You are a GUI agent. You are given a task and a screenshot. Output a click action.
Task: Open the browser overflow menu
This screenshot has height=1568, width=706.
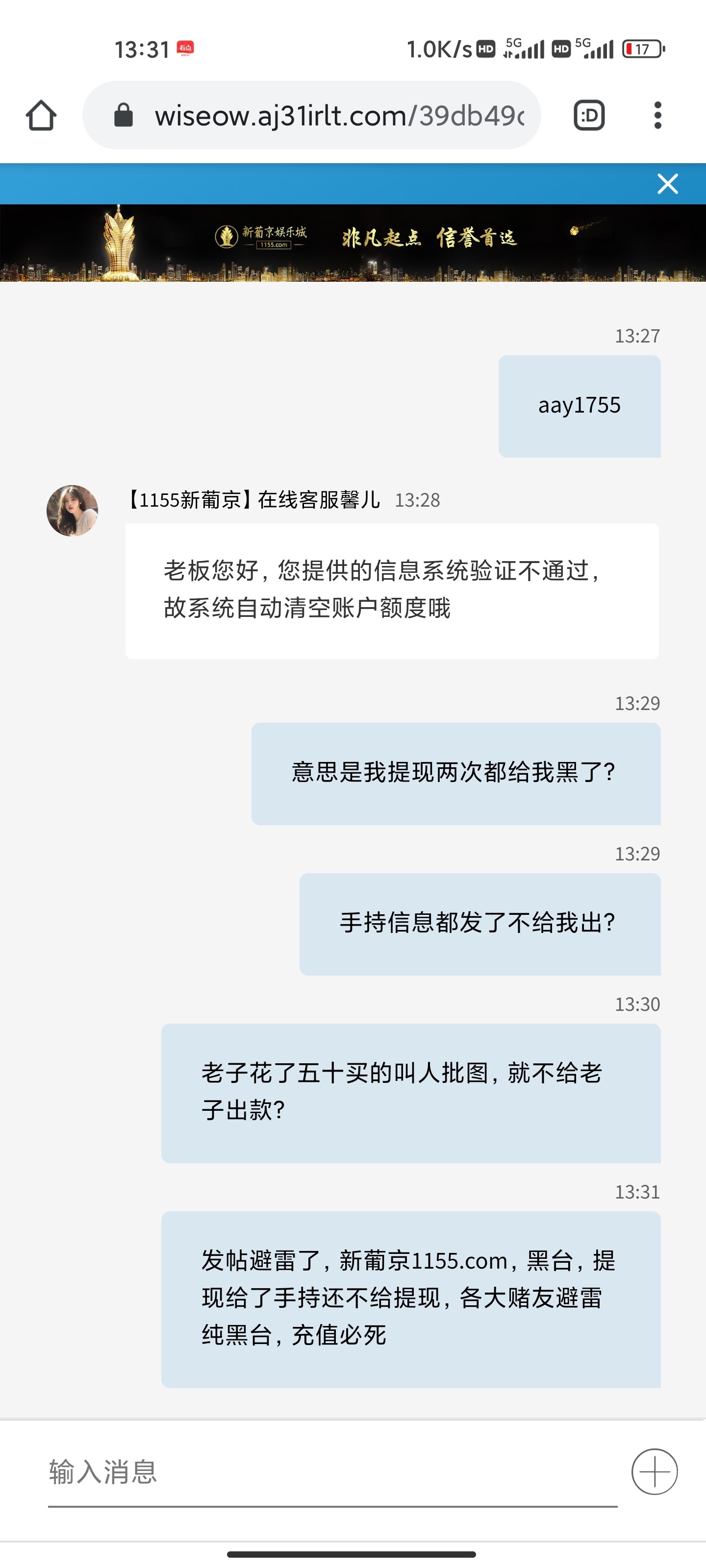[x=657, y=115]
